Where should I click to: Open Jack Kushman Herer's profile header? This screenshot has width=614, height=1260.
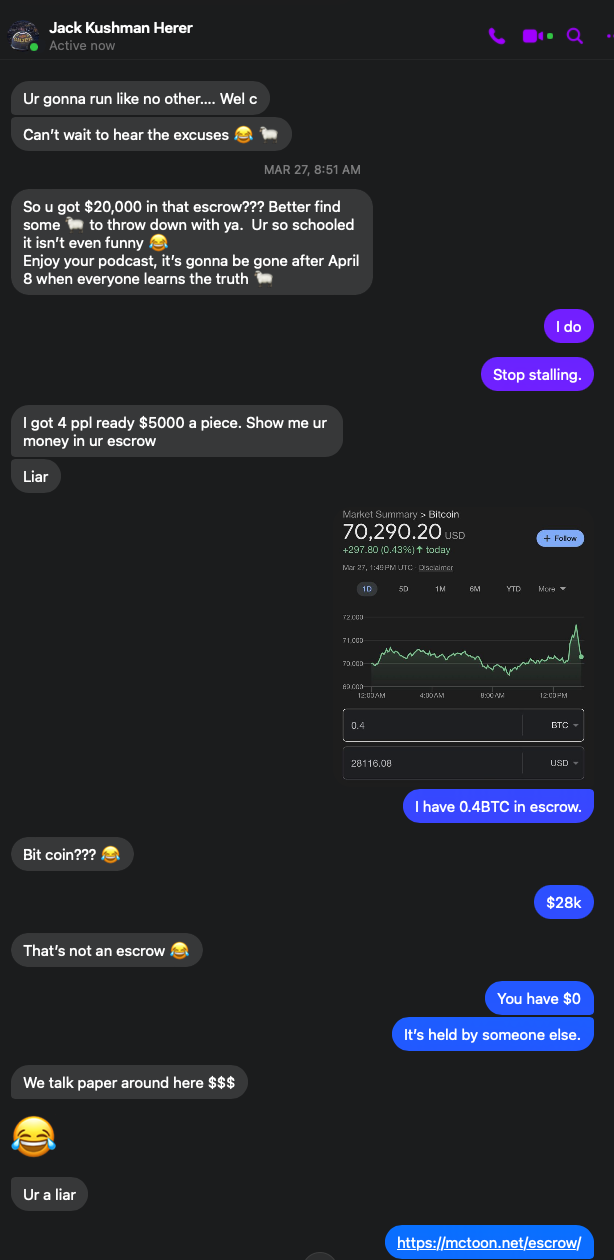point(120,28)
